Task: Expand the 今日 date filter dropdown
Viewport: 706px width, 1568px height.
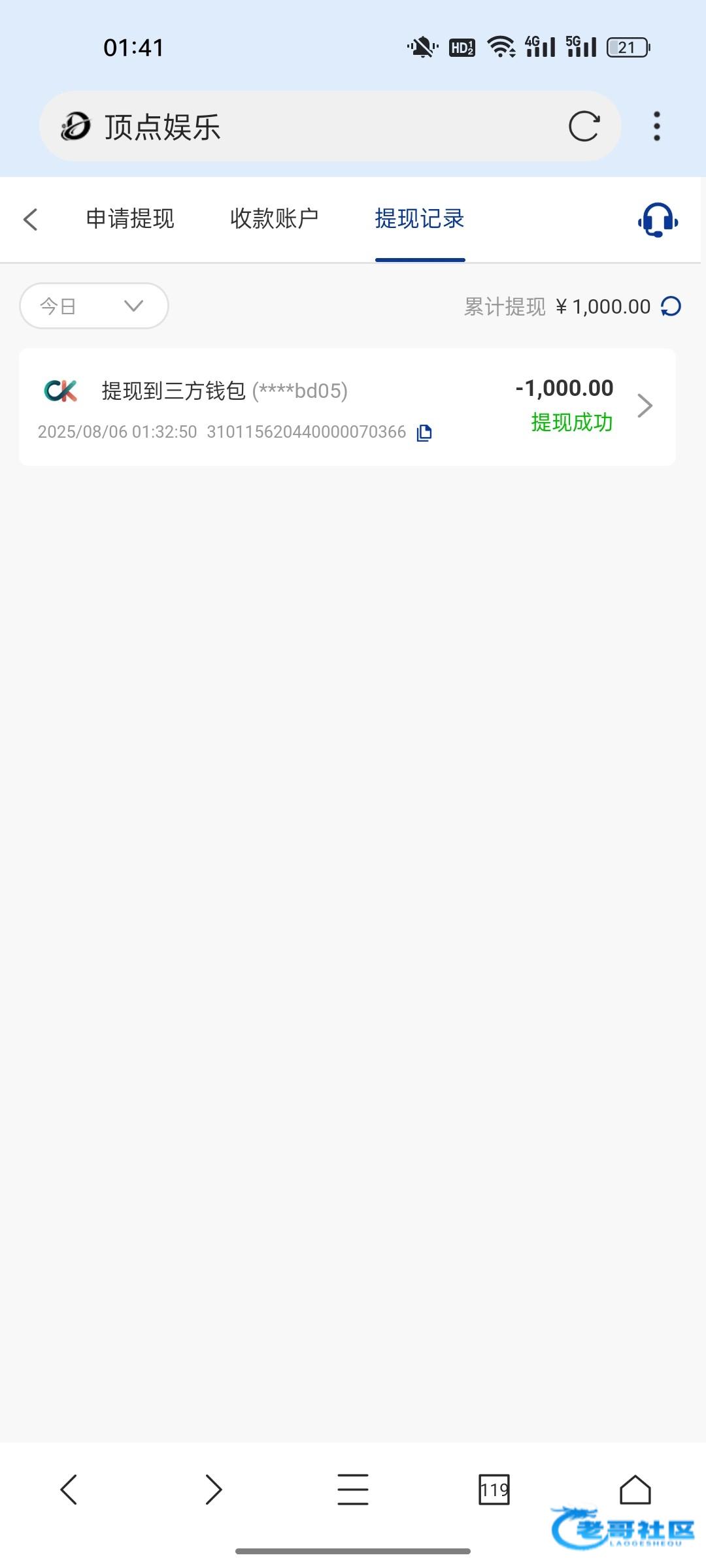Action: coord(94,306)
